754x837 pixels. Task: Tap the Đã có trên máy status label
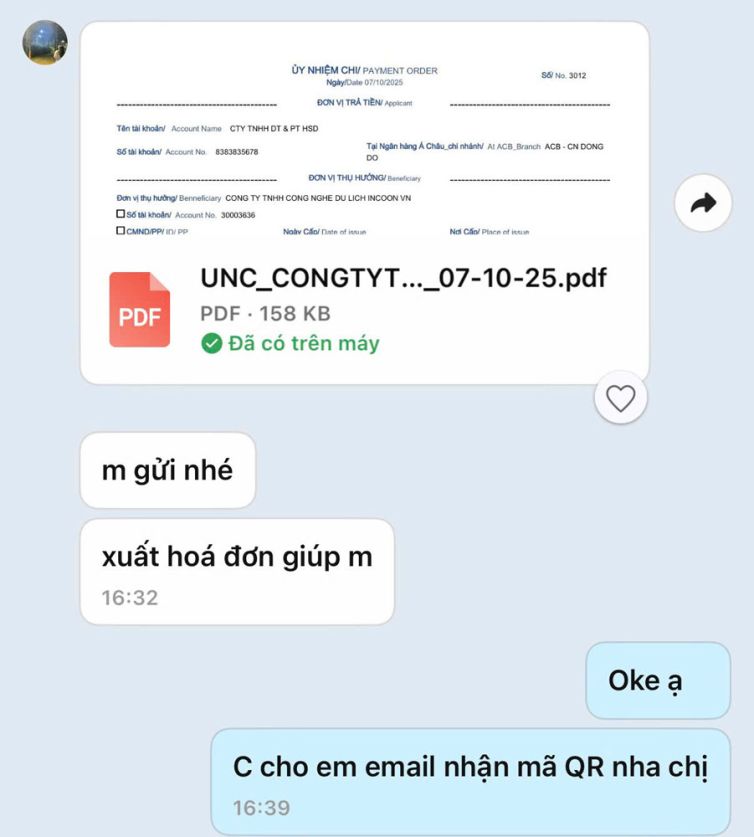coord(292,343)
